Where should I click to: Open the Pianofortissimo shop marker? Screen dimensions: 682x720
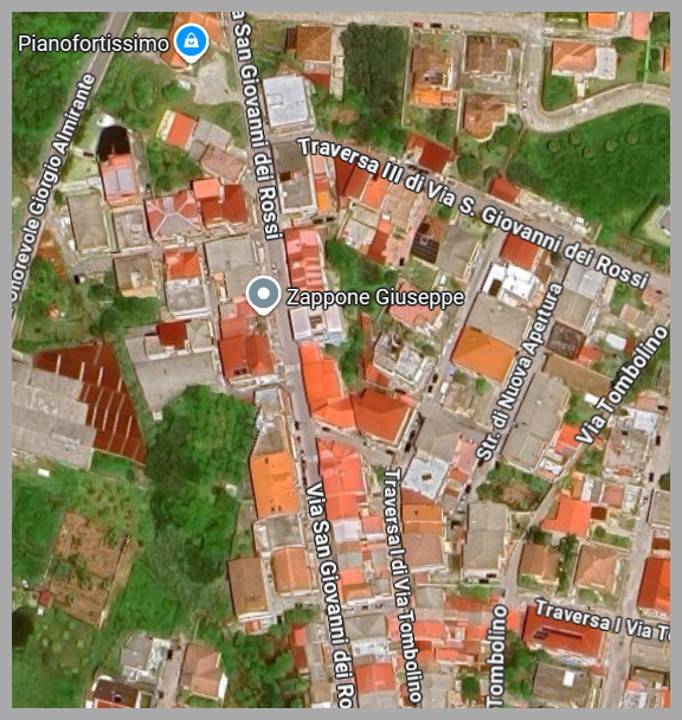[187, 42]
